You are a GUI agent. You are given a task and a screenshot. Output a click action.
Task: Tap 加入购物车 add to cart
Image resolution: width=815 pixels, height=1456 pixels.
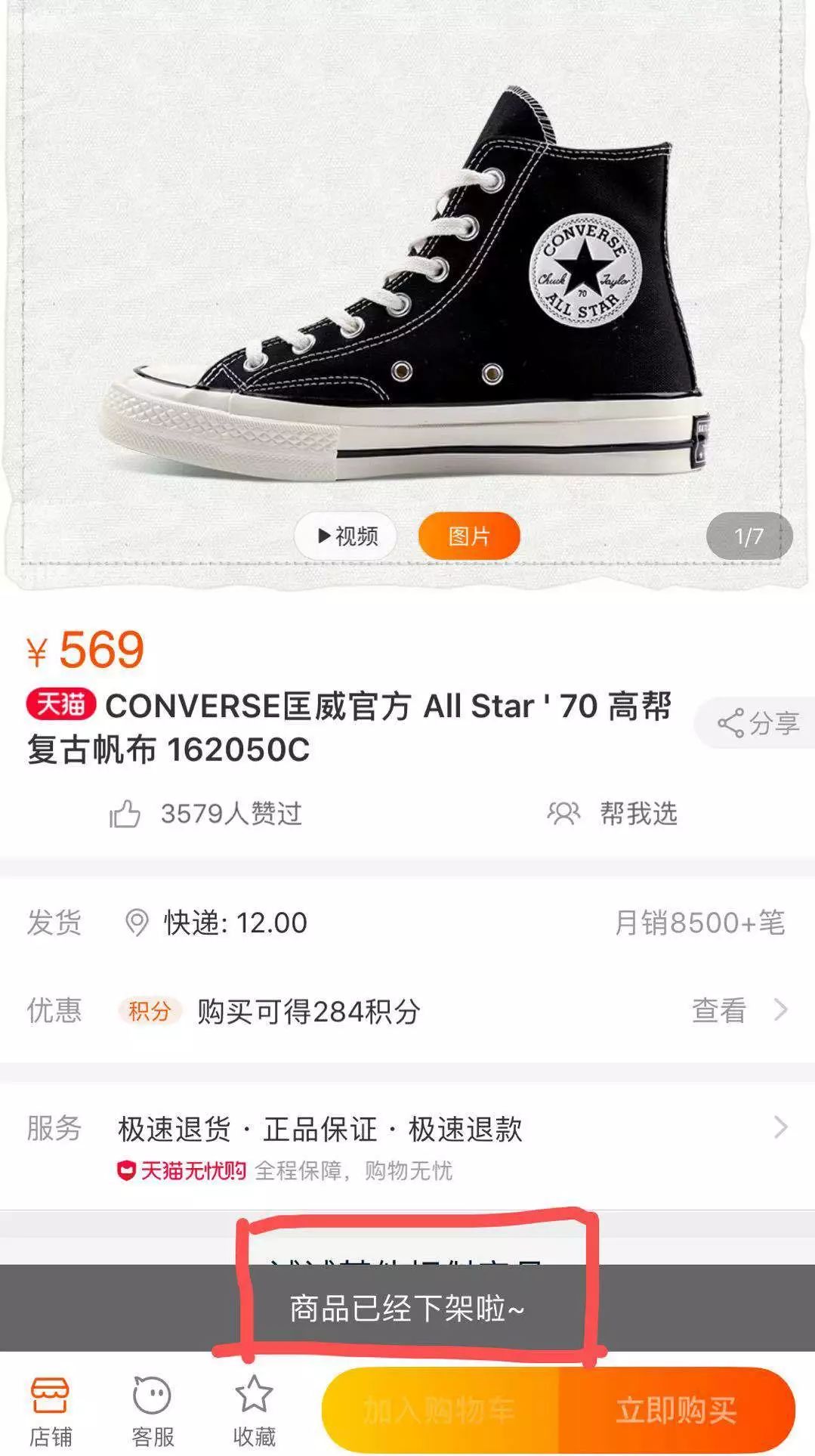tap(440, 1410)
